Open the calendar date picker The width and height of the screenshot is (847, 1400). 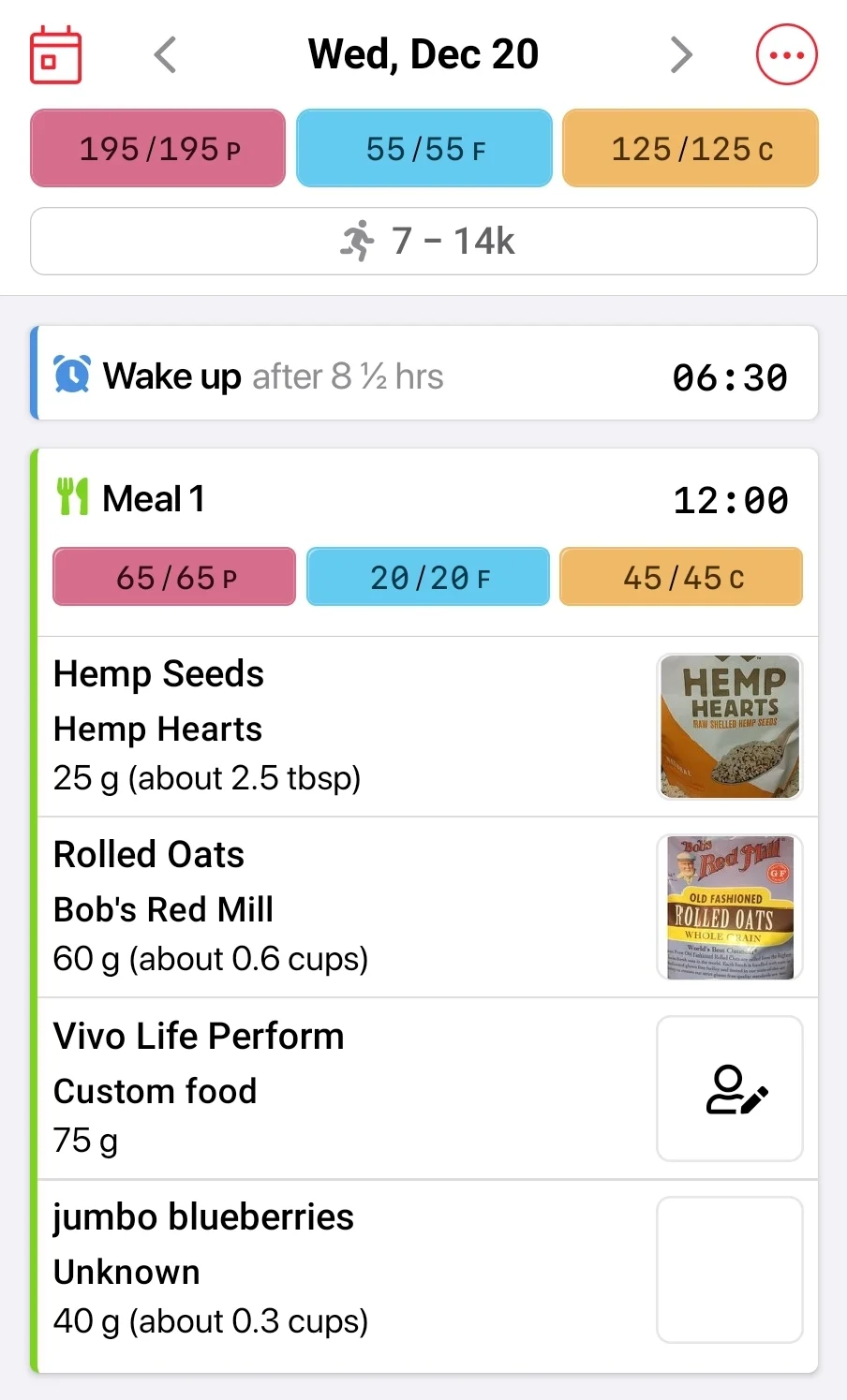(x=55, y=55)
